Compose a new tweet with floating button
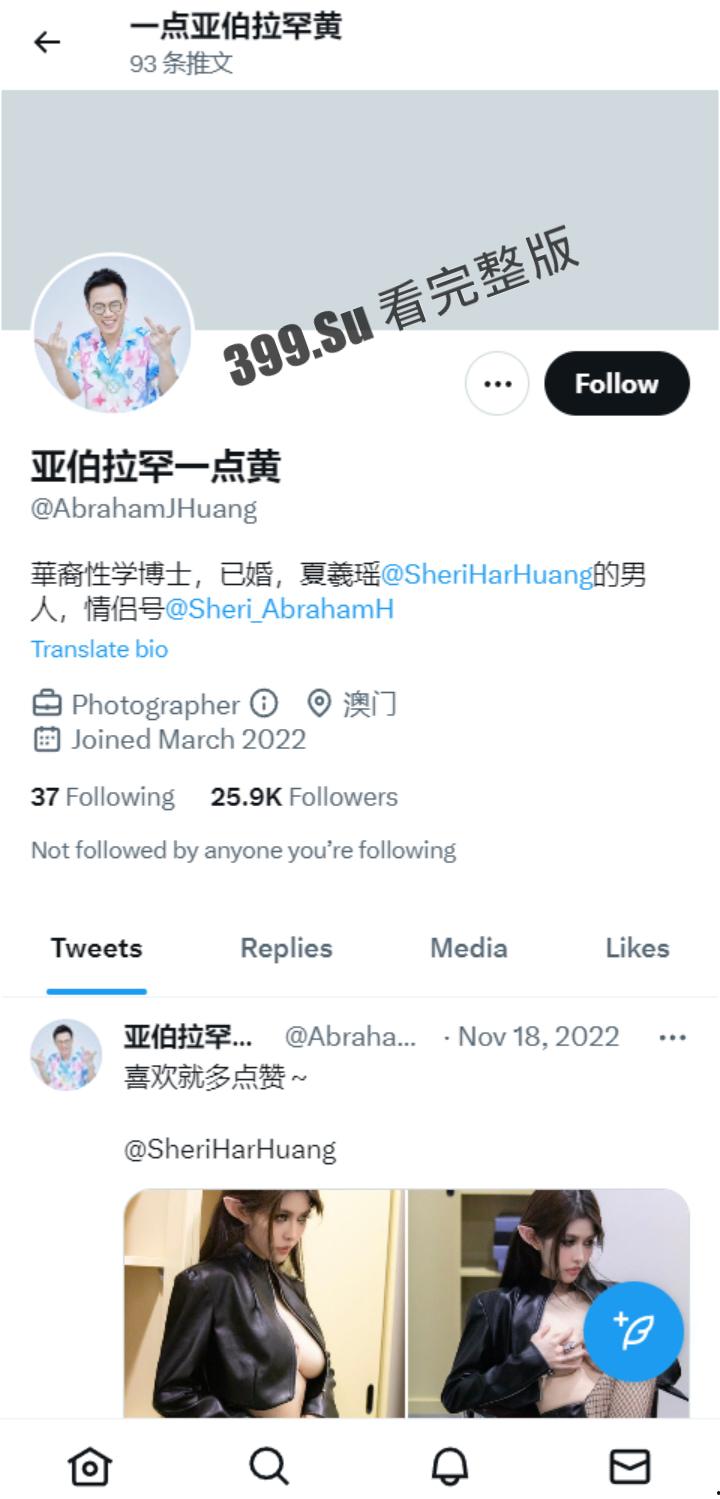Image resolution: width=720 pixels, height=1499 pixels. coord(633,1331)
